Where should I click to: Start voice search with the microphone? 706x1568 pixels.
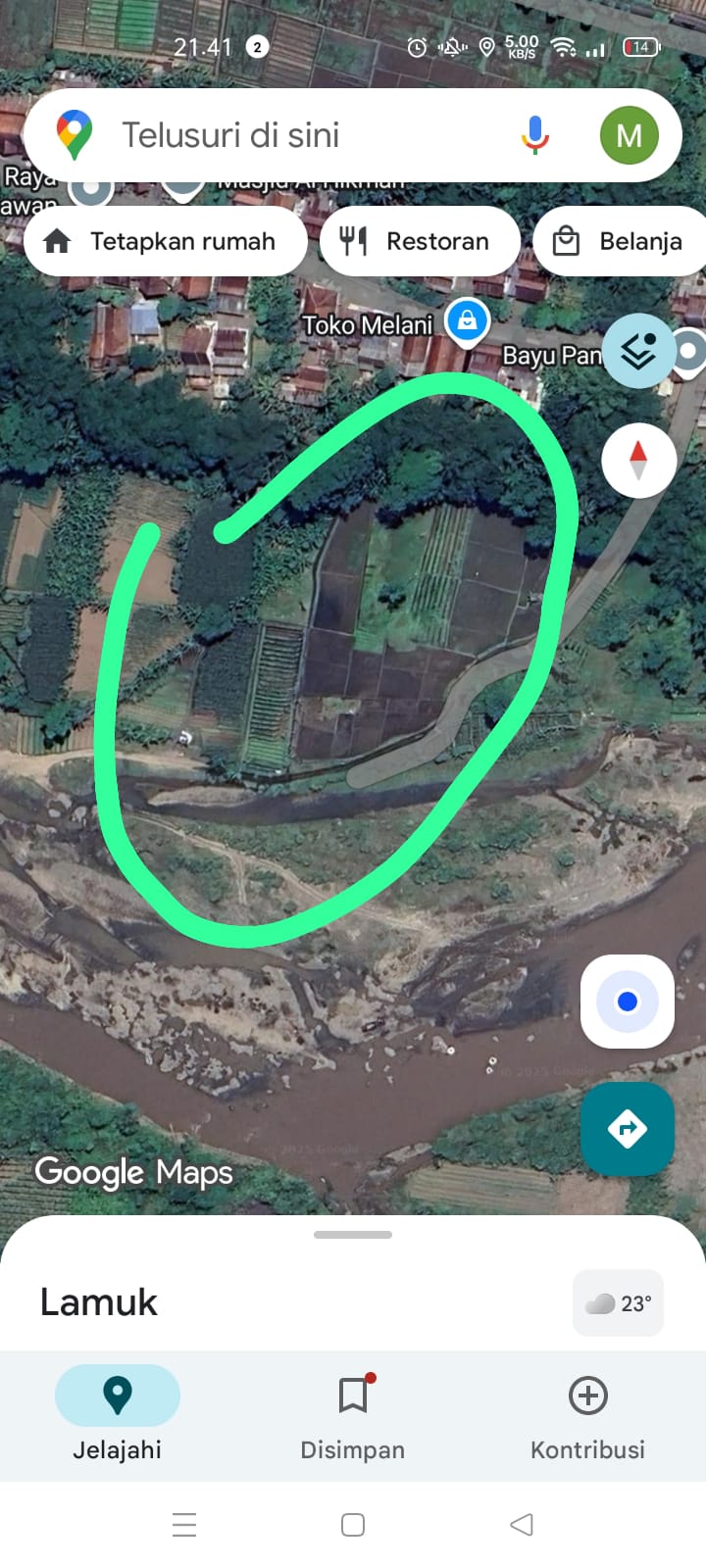tap(534, 135)
